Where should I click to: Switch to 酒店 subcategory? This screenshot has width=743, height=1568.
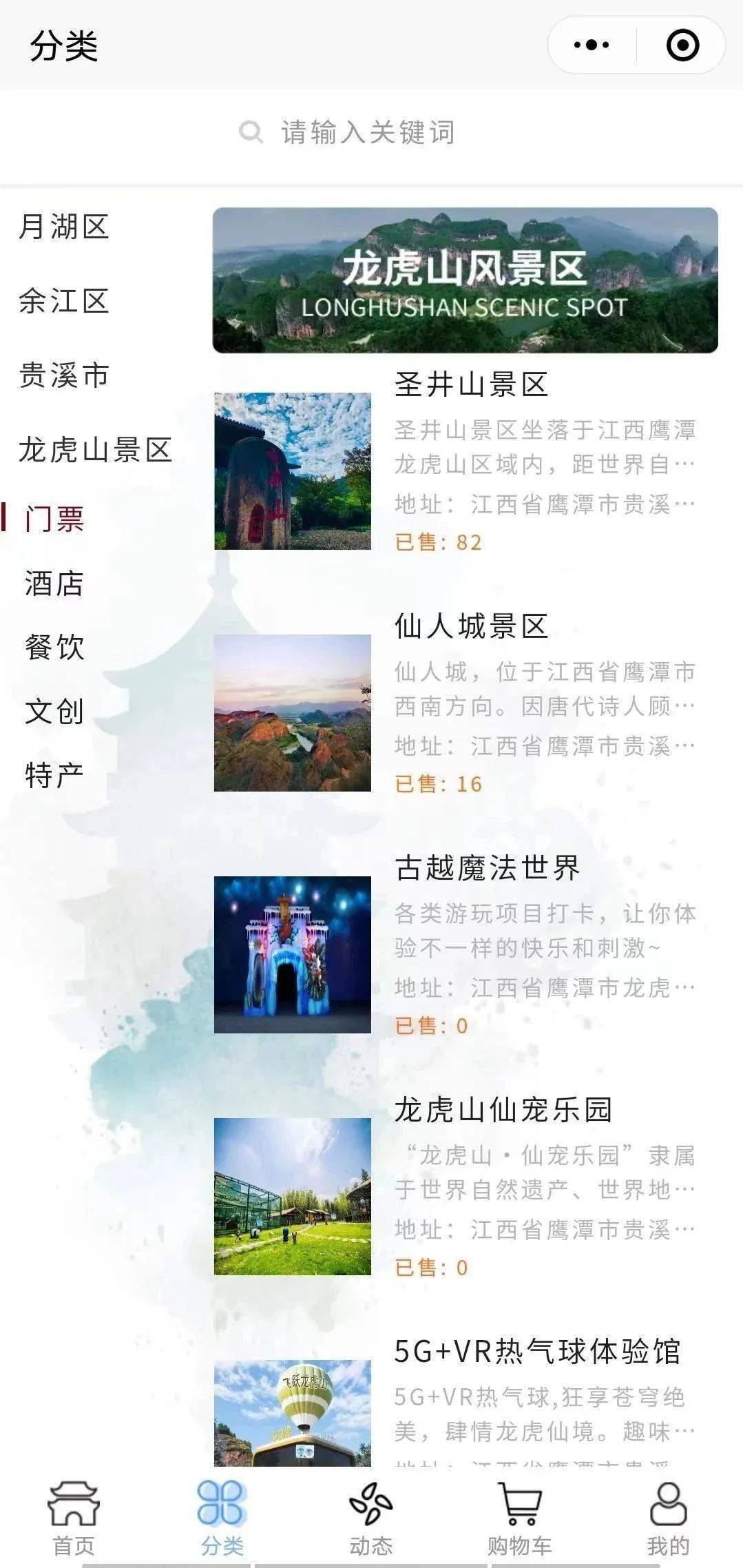click(x=54, y=584)
